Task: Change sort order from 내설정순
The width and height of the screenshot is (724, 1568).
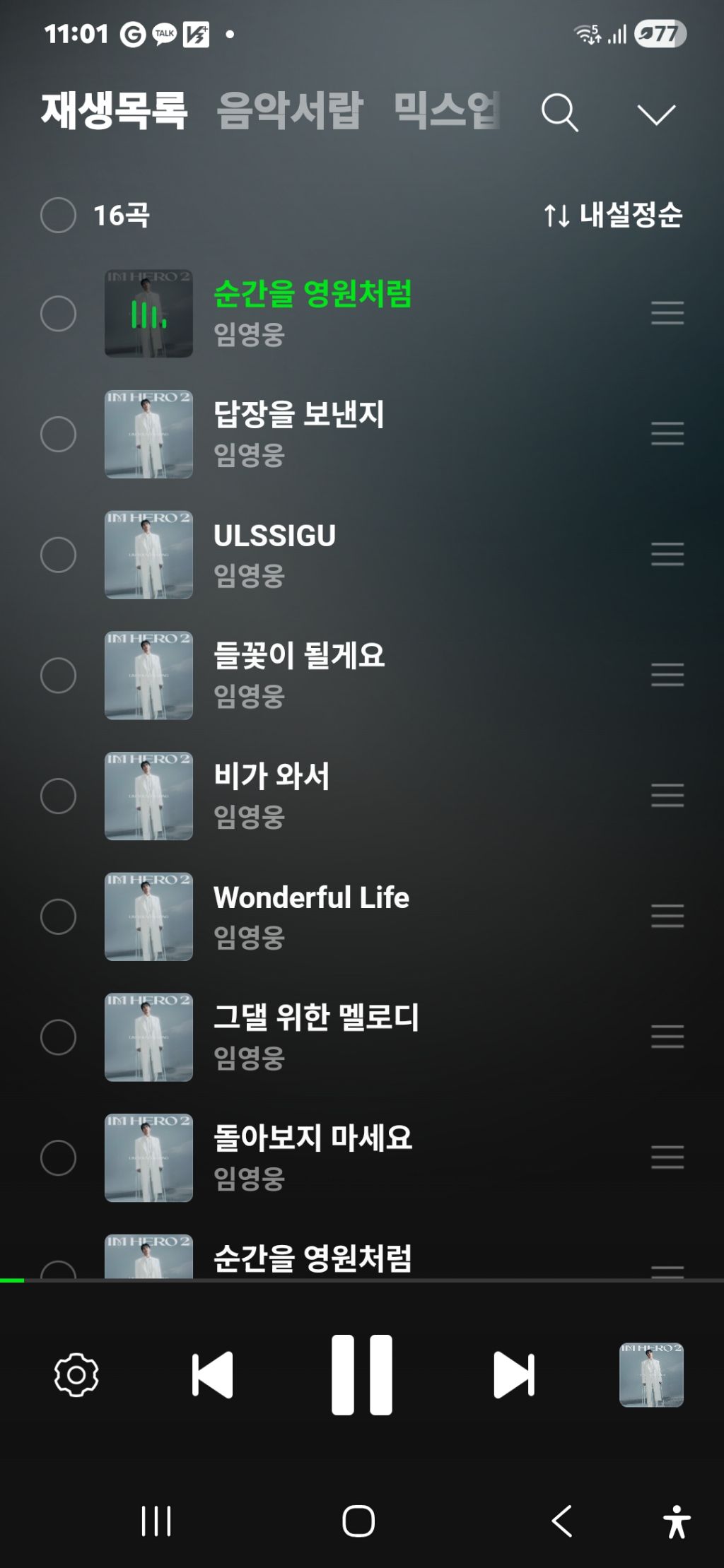Action: [613, 216]
